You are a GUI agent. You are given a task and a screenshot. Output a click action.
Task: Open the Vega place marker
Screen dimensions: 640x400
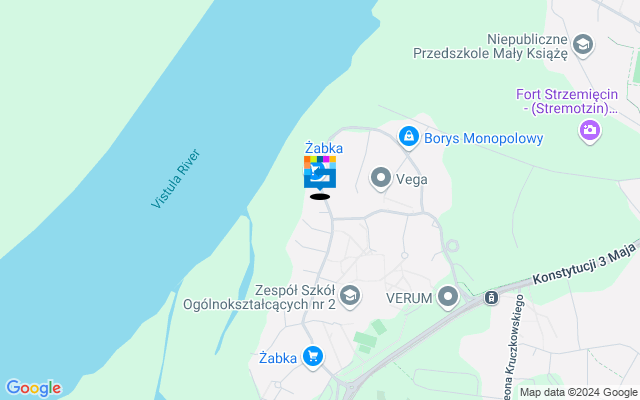tap(381, 179)
